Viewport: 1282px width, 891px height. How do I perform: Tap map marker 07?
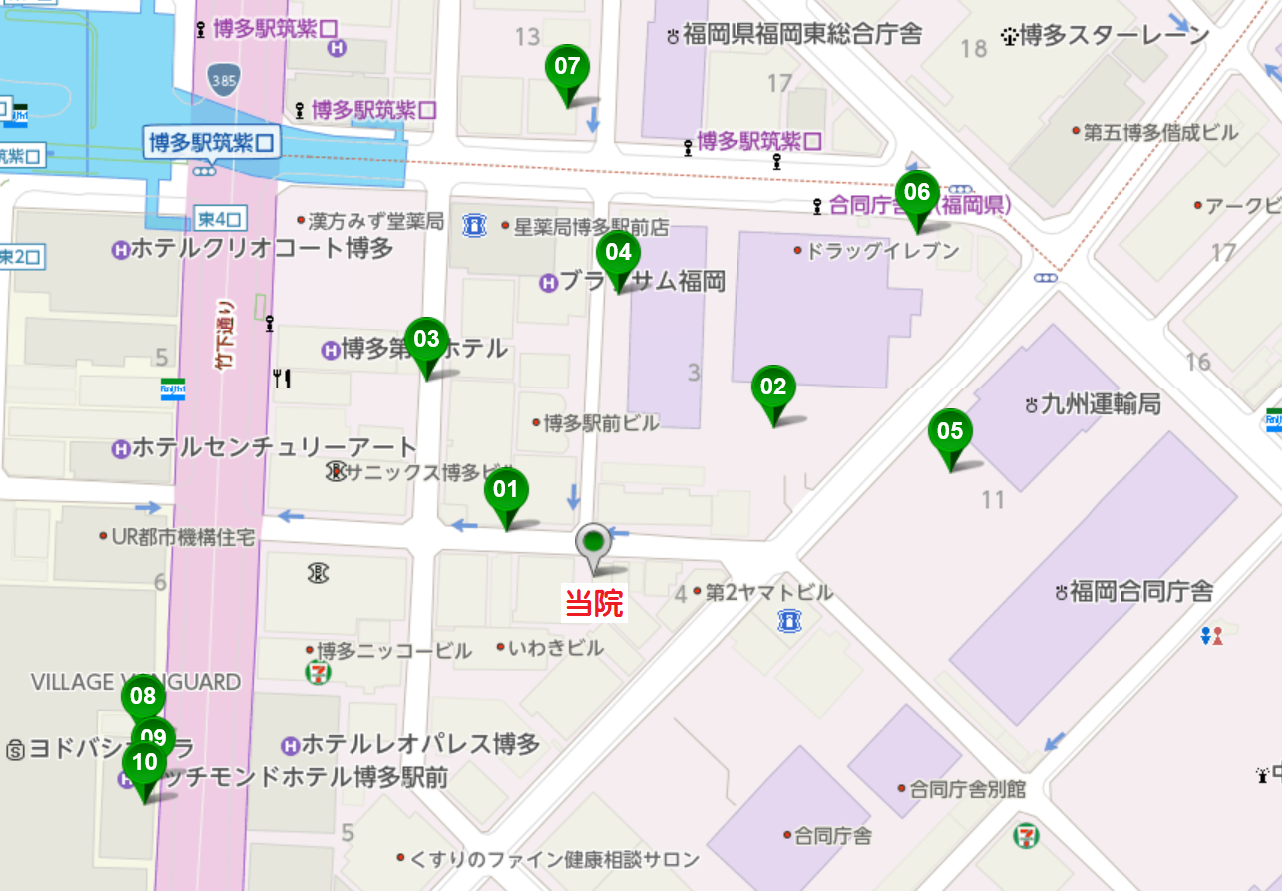567,67
